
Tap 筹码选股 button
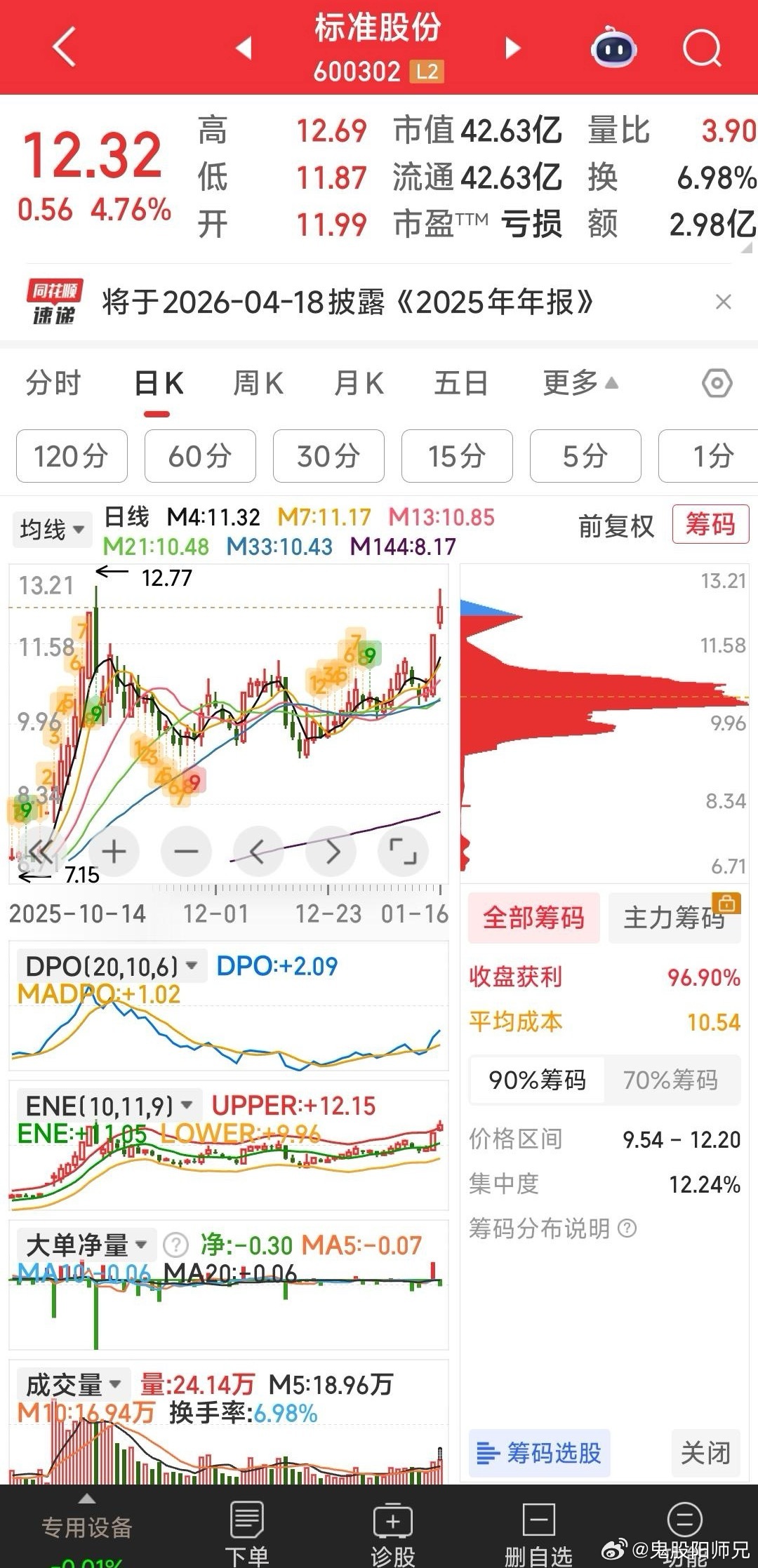coord(539,1452)
